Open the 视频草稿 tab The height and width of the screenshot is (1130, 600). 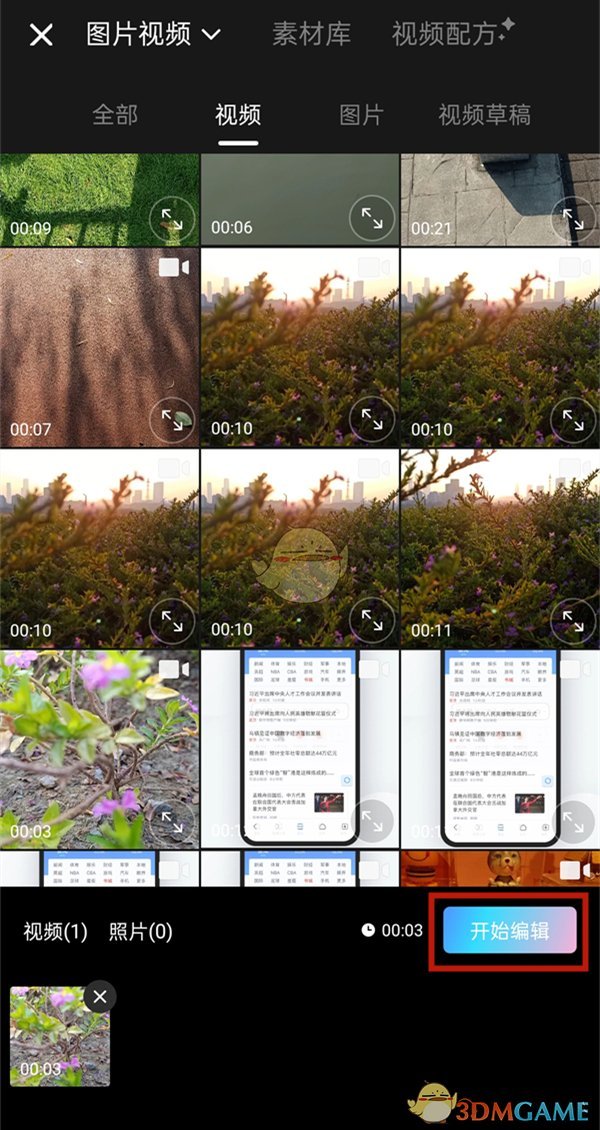coord(484,115)
